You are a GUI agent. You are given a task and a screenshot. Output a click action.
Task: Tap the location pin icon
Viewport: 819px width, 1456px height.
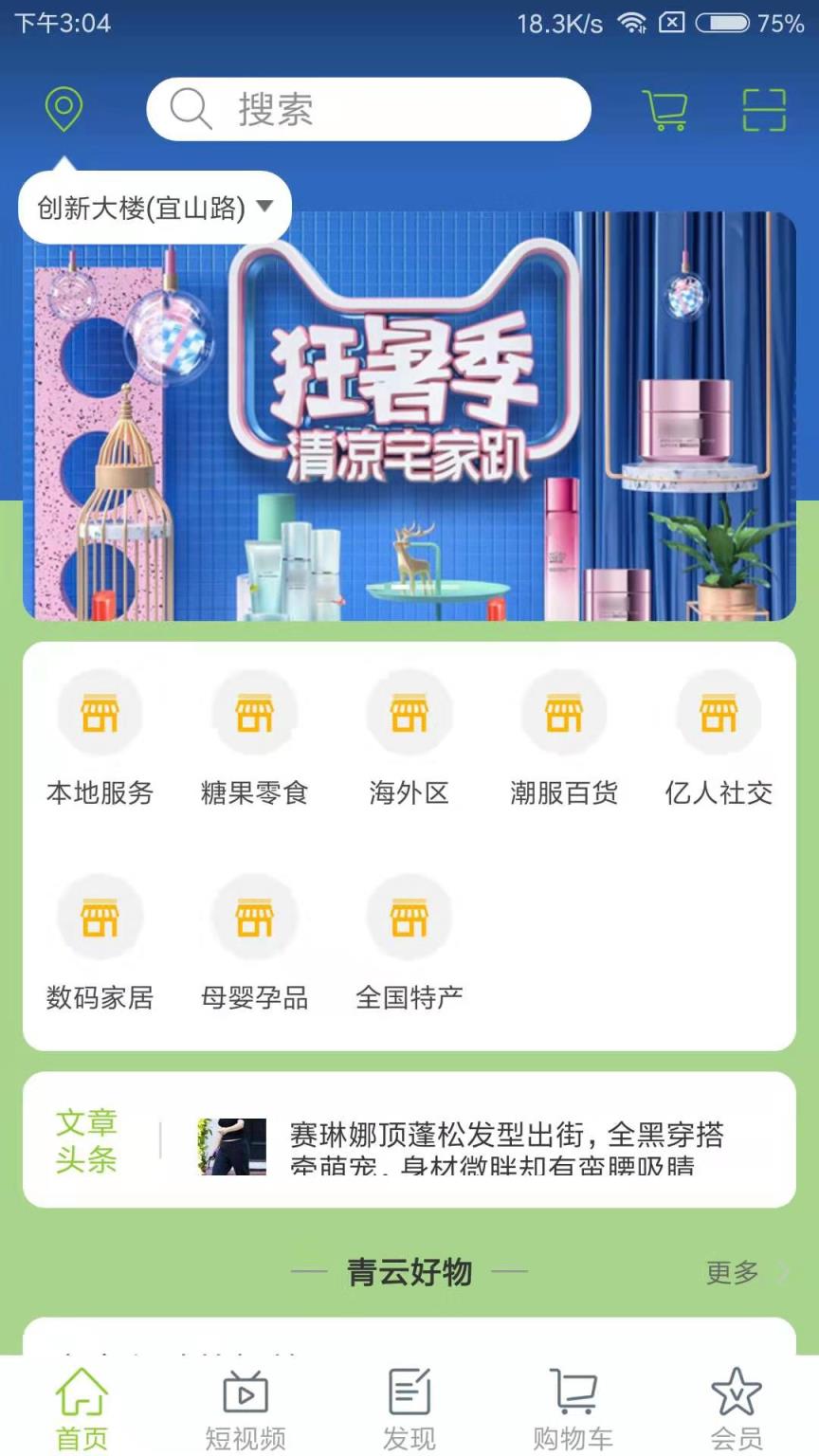point(64,109)
